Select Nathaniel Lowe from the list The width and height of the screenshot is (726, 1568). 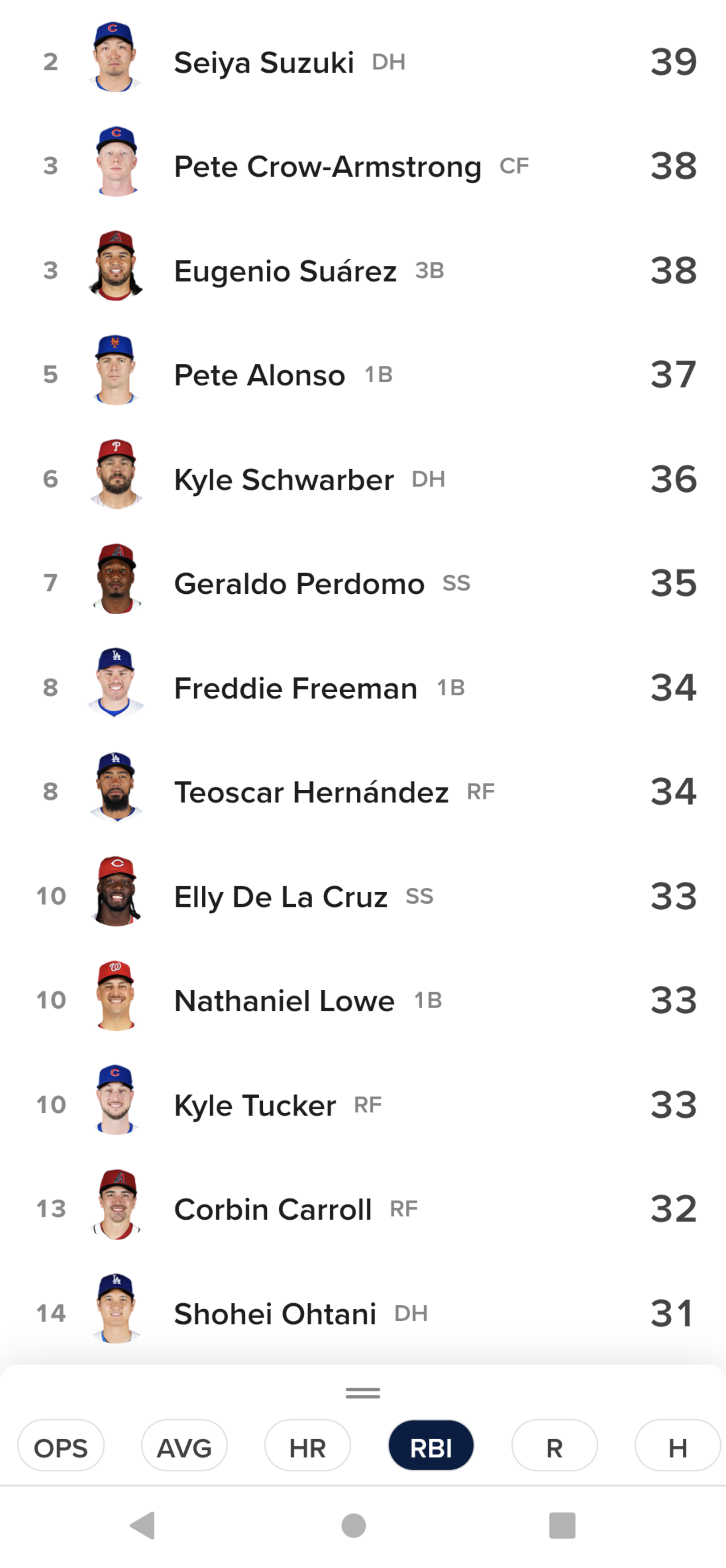363,1000
